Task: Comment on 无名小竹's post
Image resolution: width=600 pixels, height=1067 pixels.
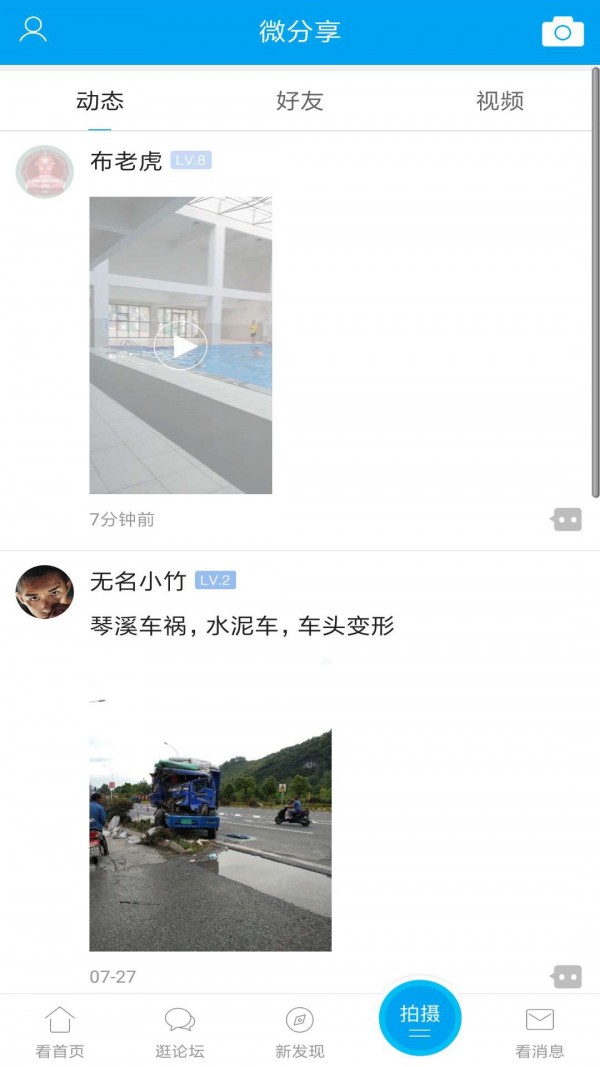Action: coord(566,976)
